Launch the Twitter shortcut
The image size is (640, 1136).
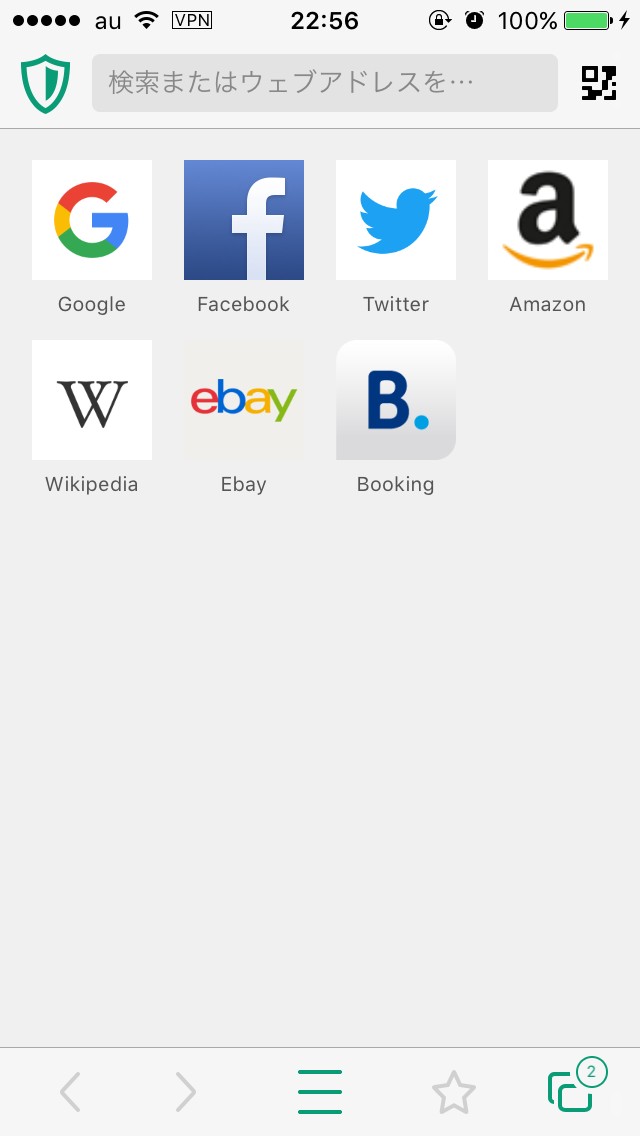click(396, 220)
